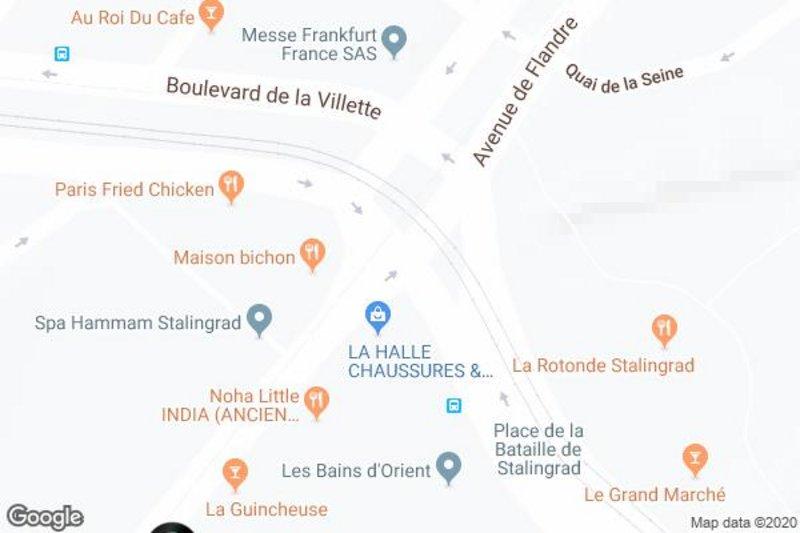Open the Noha Little India restaurant marker
Viewport: 800px width, 533px height.
pos(317,401)
